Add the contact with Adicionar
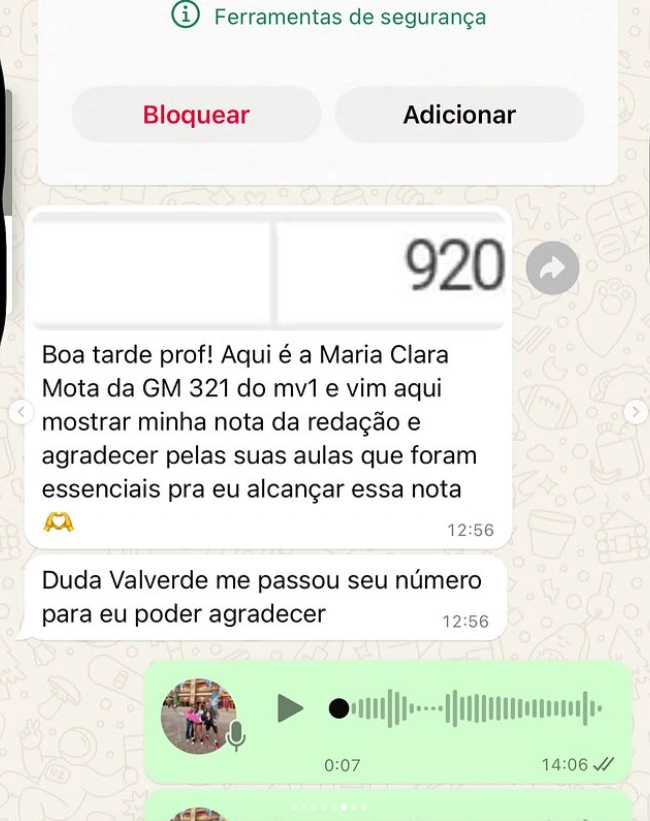650x821 pixels. 459,115
